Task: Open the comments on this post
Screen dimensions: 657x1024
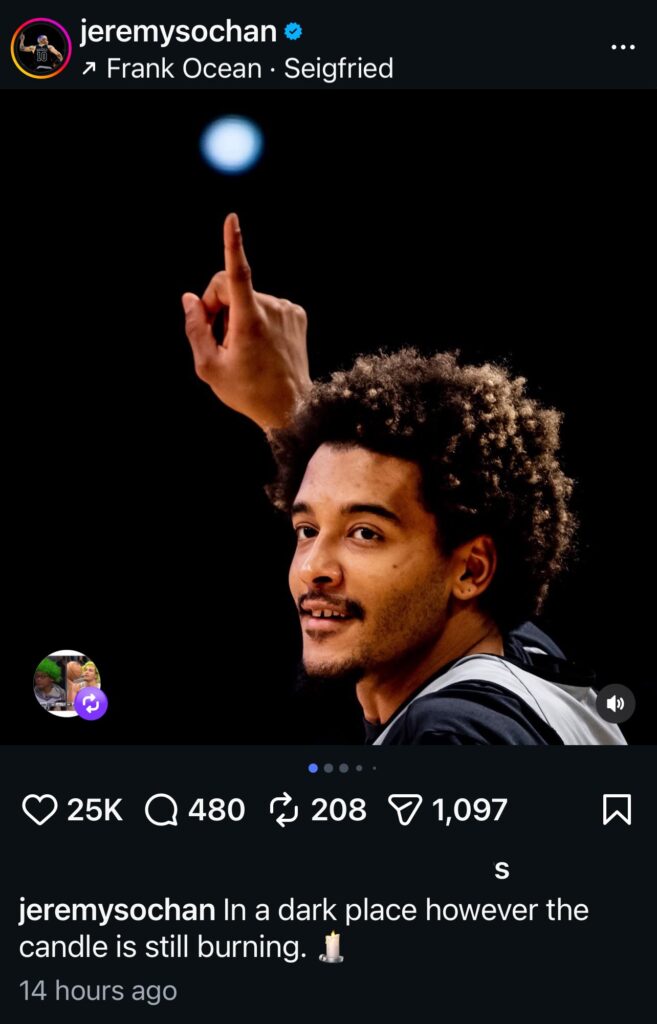Action: pos(161,809)
